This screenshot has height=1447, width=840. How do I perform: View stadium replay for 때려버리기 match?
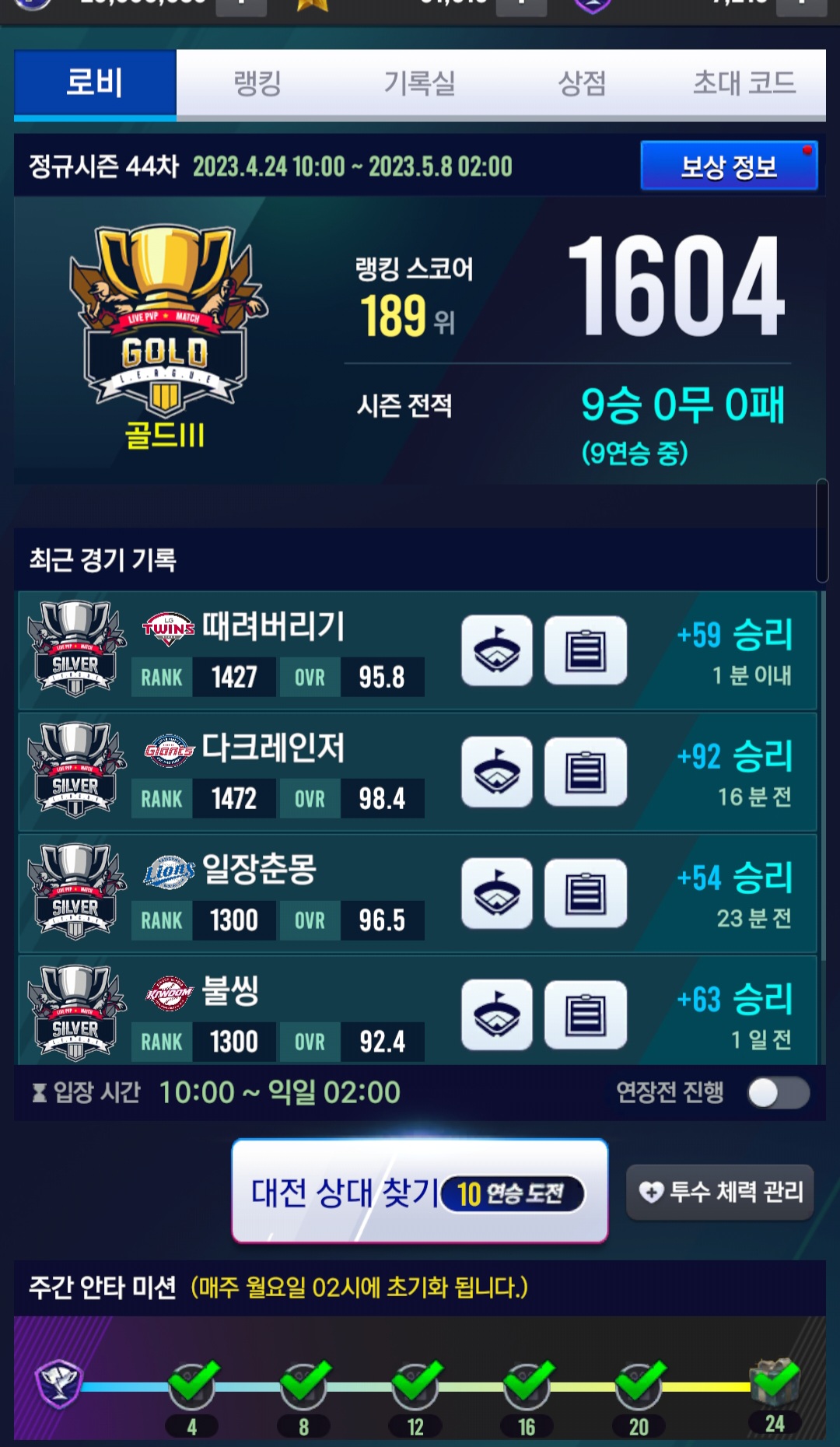pyautogui.click(x=497, y=651)
